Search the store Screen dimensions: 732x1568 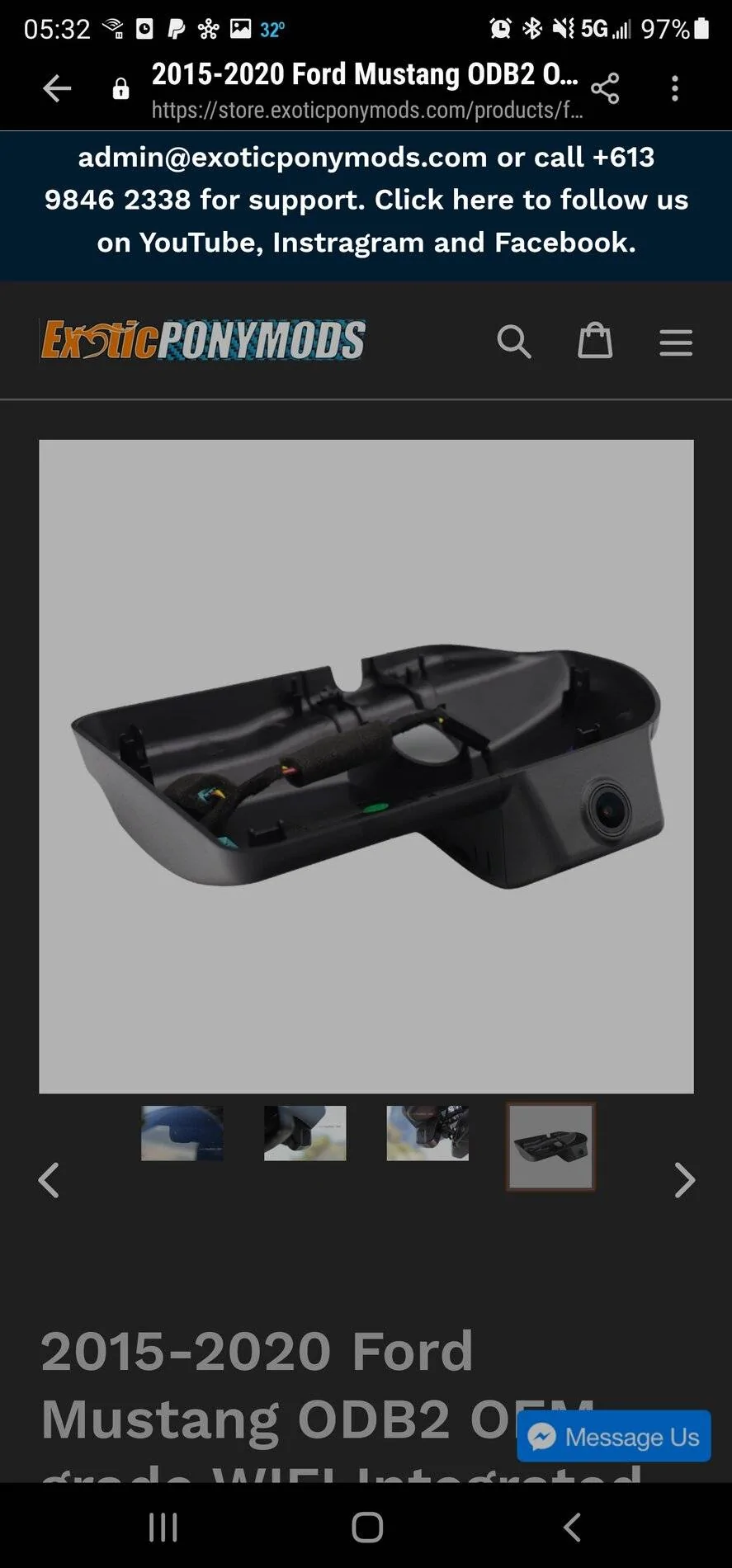(x=513, y=341)
